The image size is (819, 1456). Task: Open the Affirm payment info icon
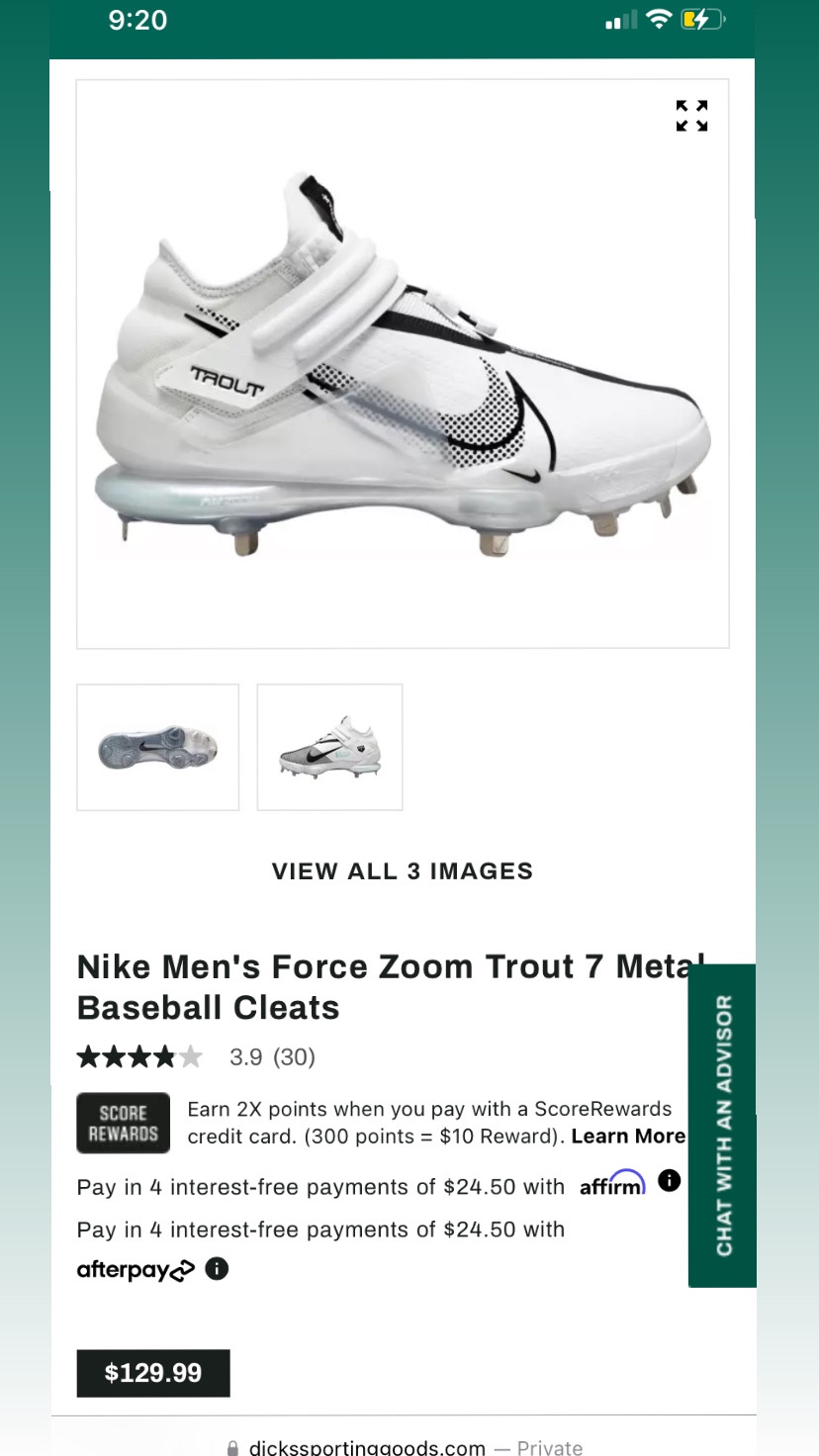tap(668, 1180)
